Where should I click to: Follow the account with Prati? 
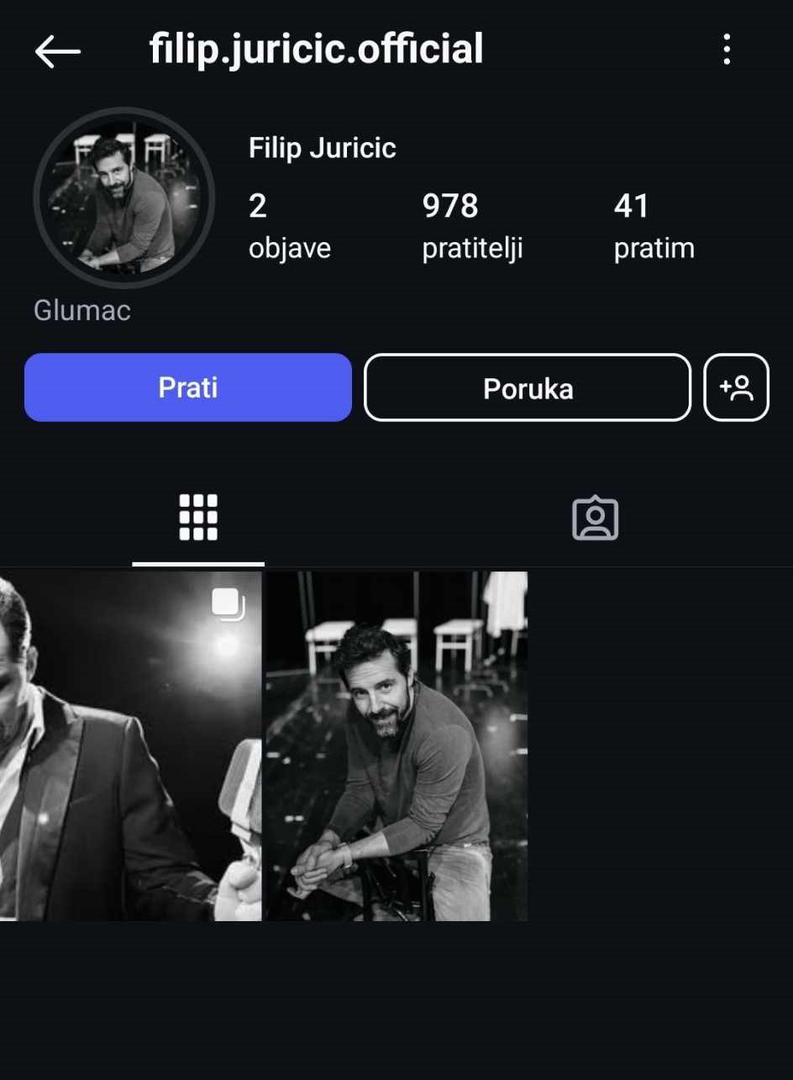[188, 387]
